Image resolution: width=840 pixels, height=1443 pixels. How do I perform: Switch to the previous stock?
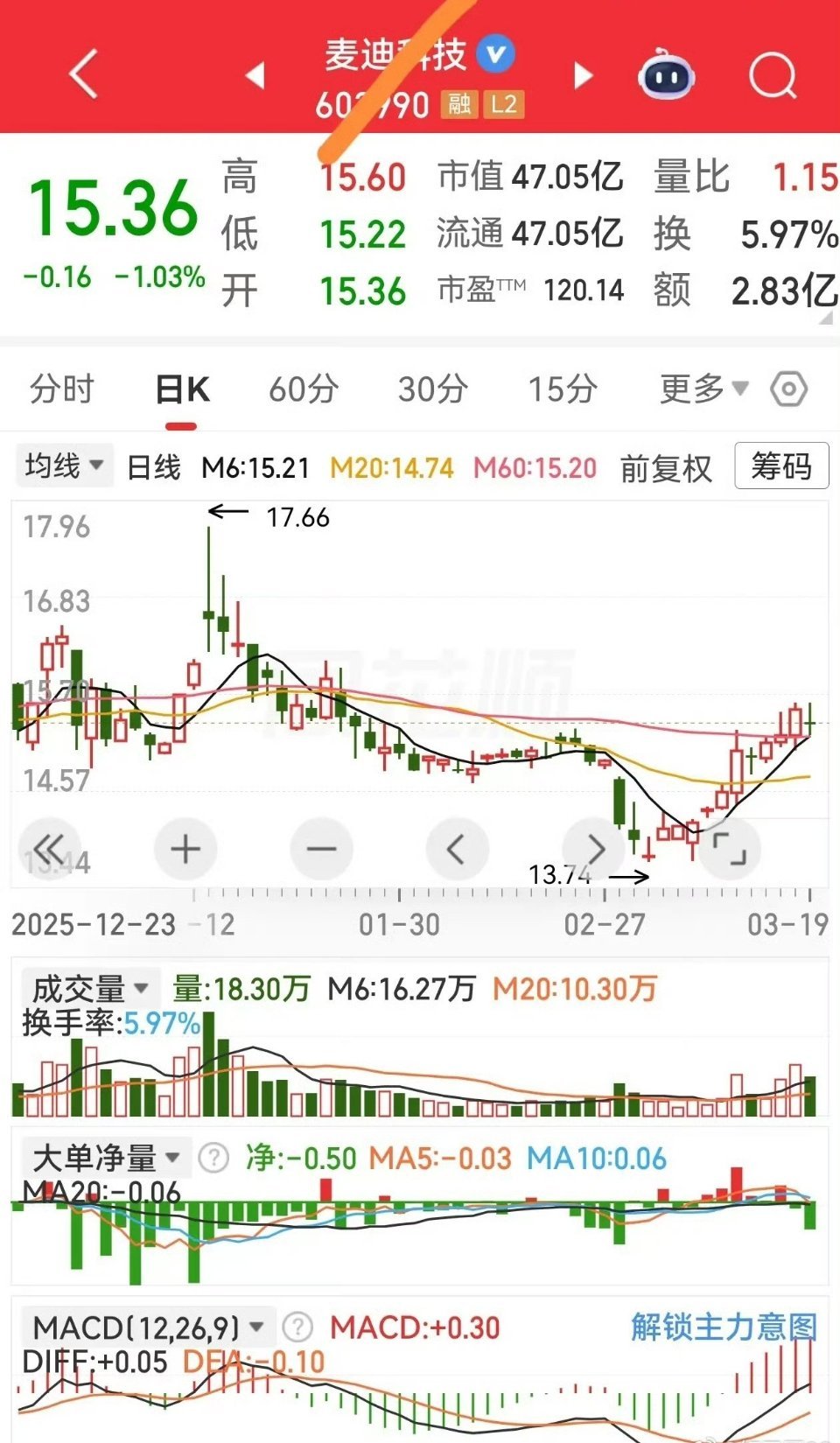click(255, 75)
